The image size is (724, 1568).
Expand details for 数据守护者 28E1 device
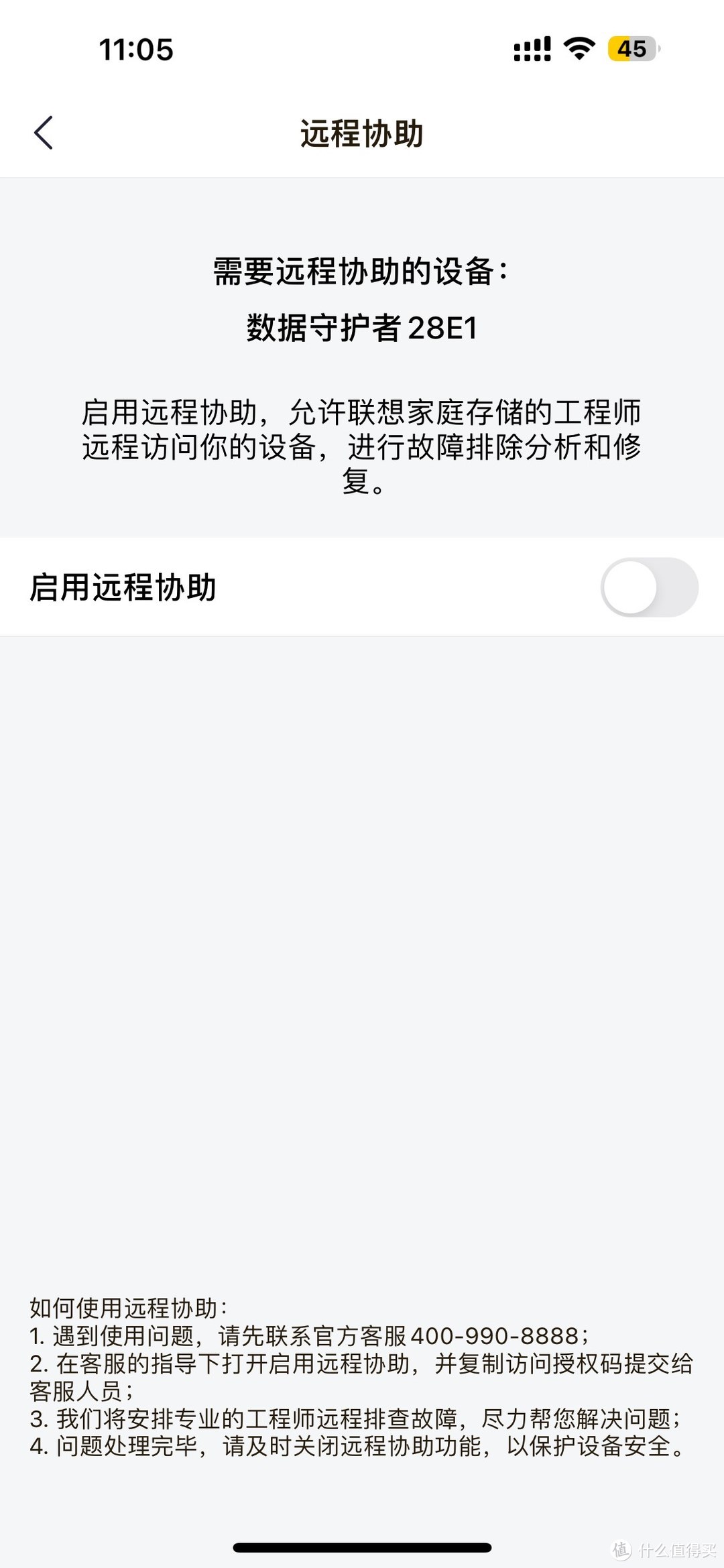click(x=362, y=328)
